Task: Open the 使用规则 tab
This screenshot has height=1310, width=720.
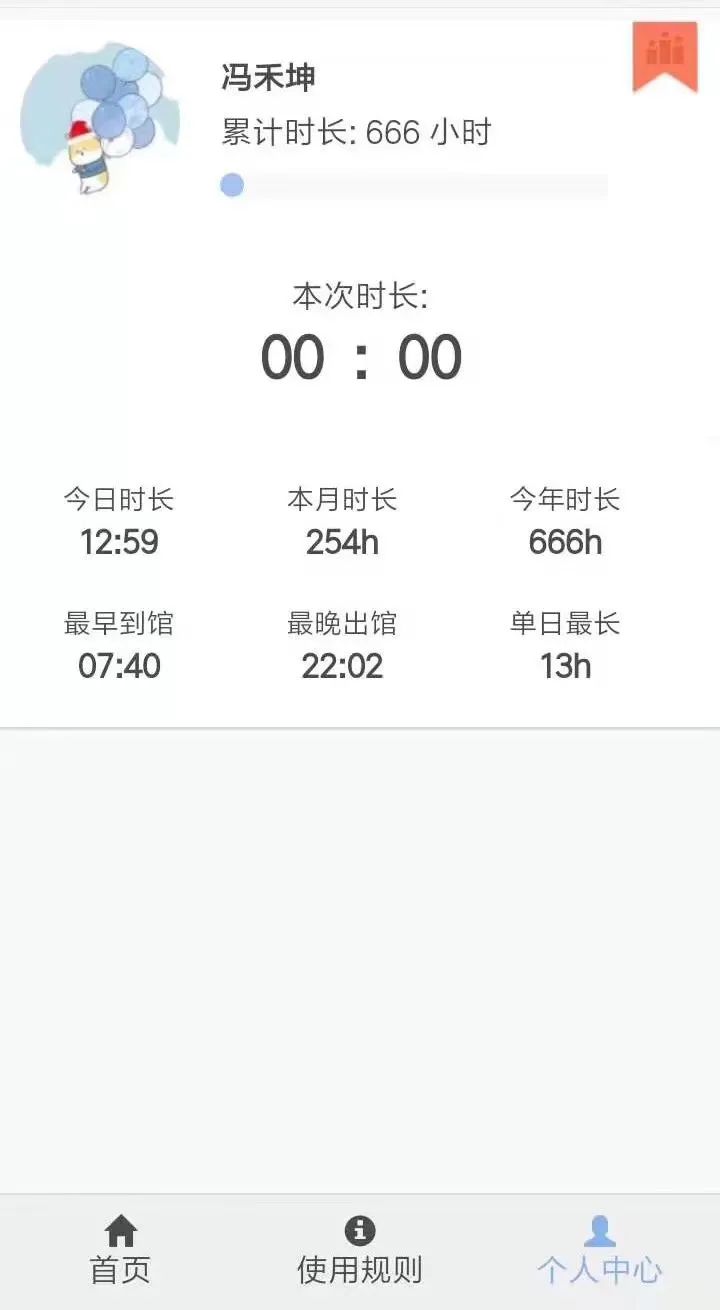Action: click(x=360, y=1251)
